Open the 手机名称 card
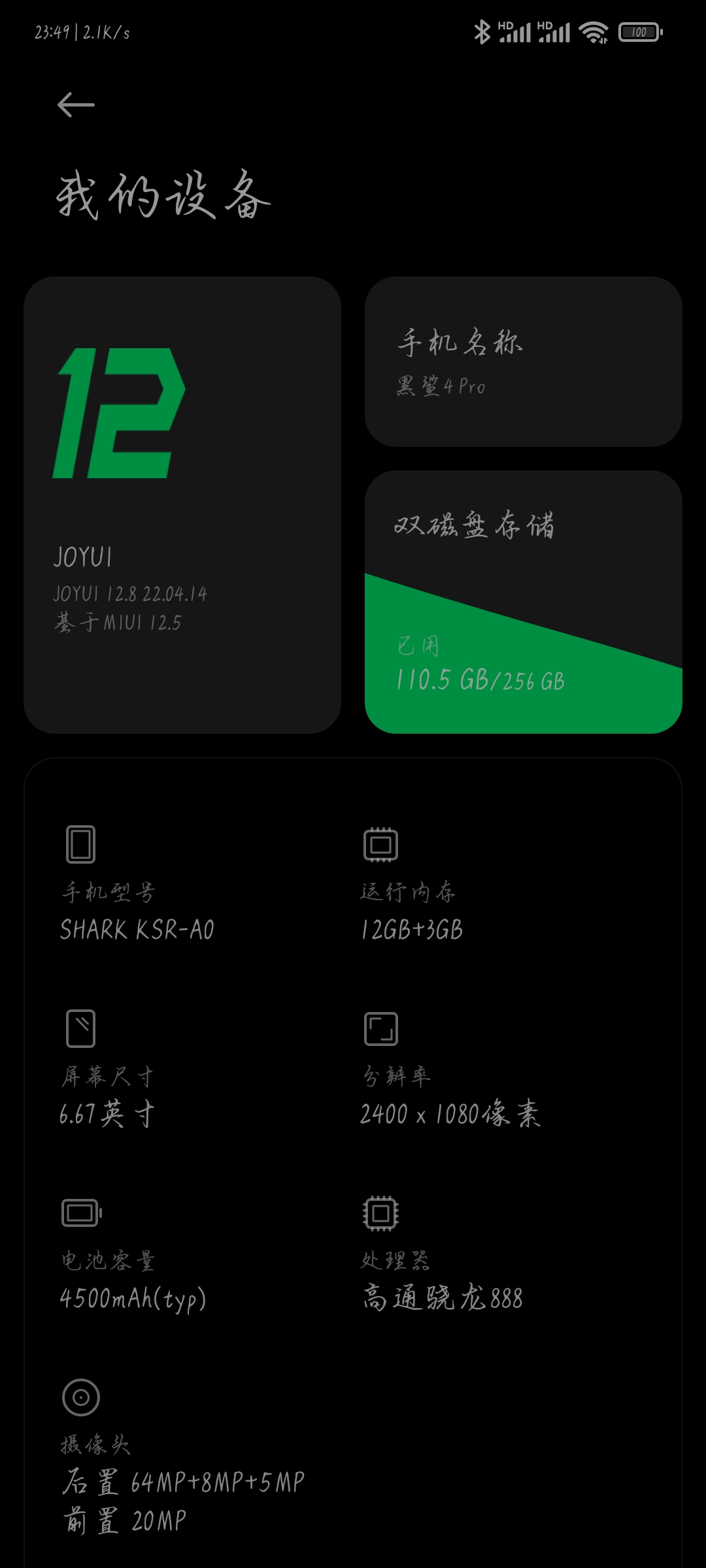Viewport: 706px width, 1568px height. point(524,361)
